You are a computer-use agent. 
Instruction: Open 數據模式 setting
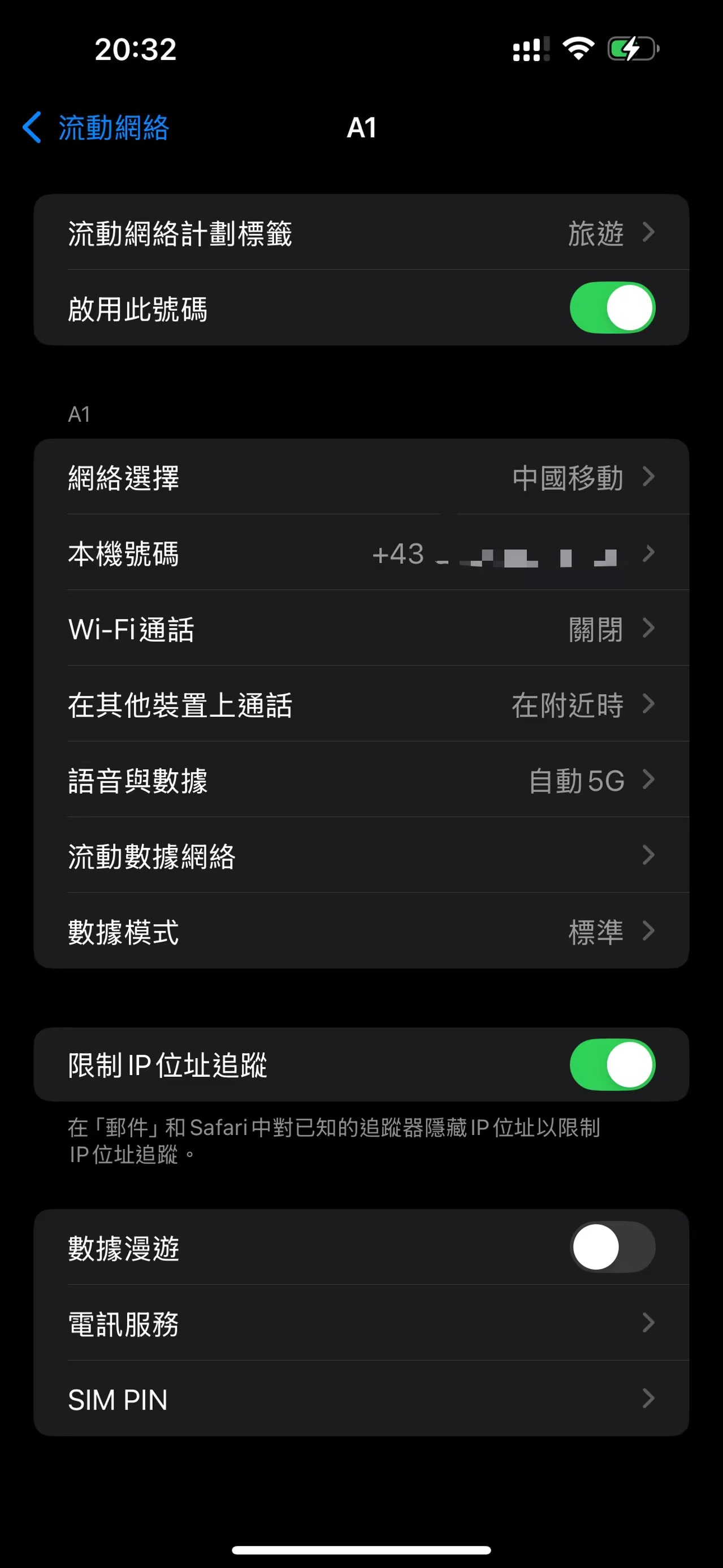[362, 931]
